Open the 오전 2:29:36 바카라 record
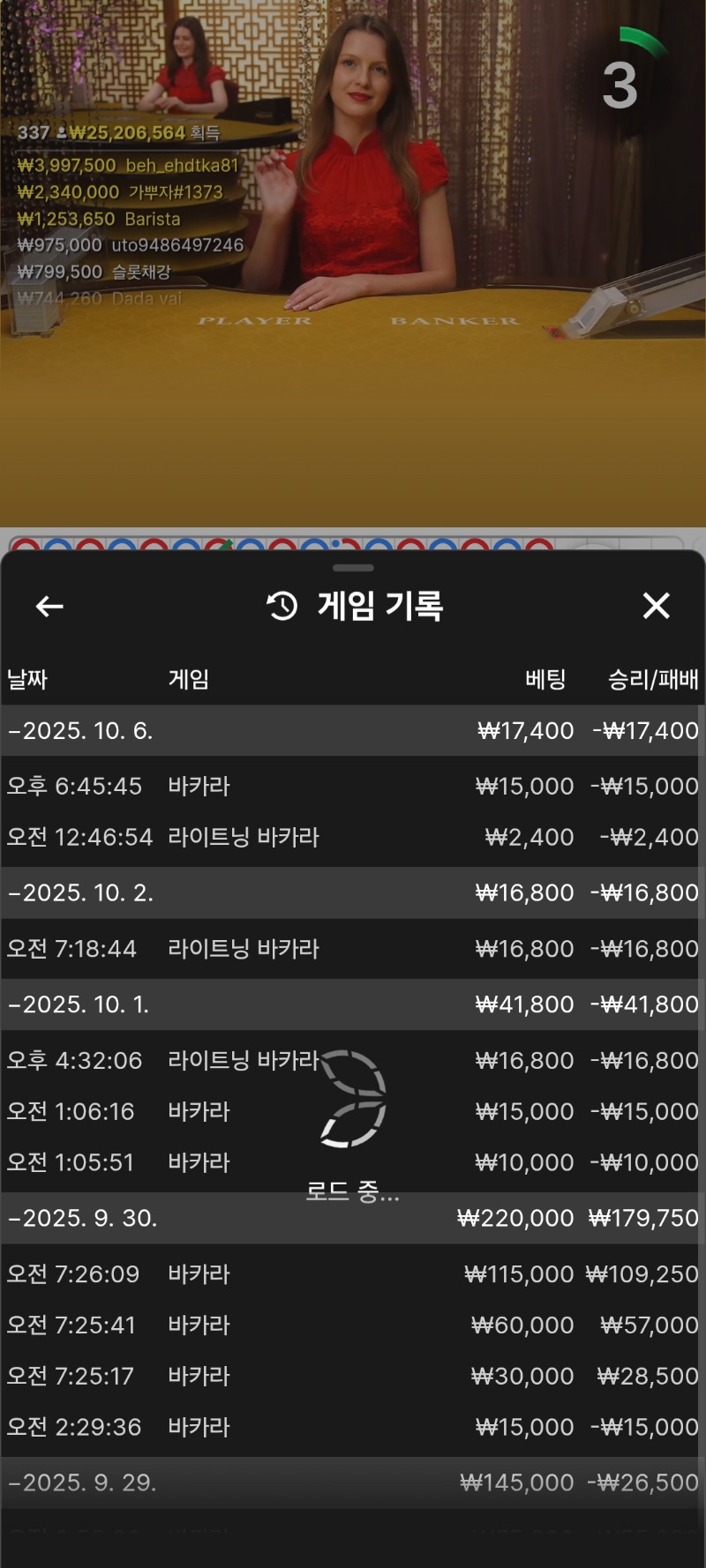The image size is (706, 1568). pyautogui.click(x=353, y=1428)
